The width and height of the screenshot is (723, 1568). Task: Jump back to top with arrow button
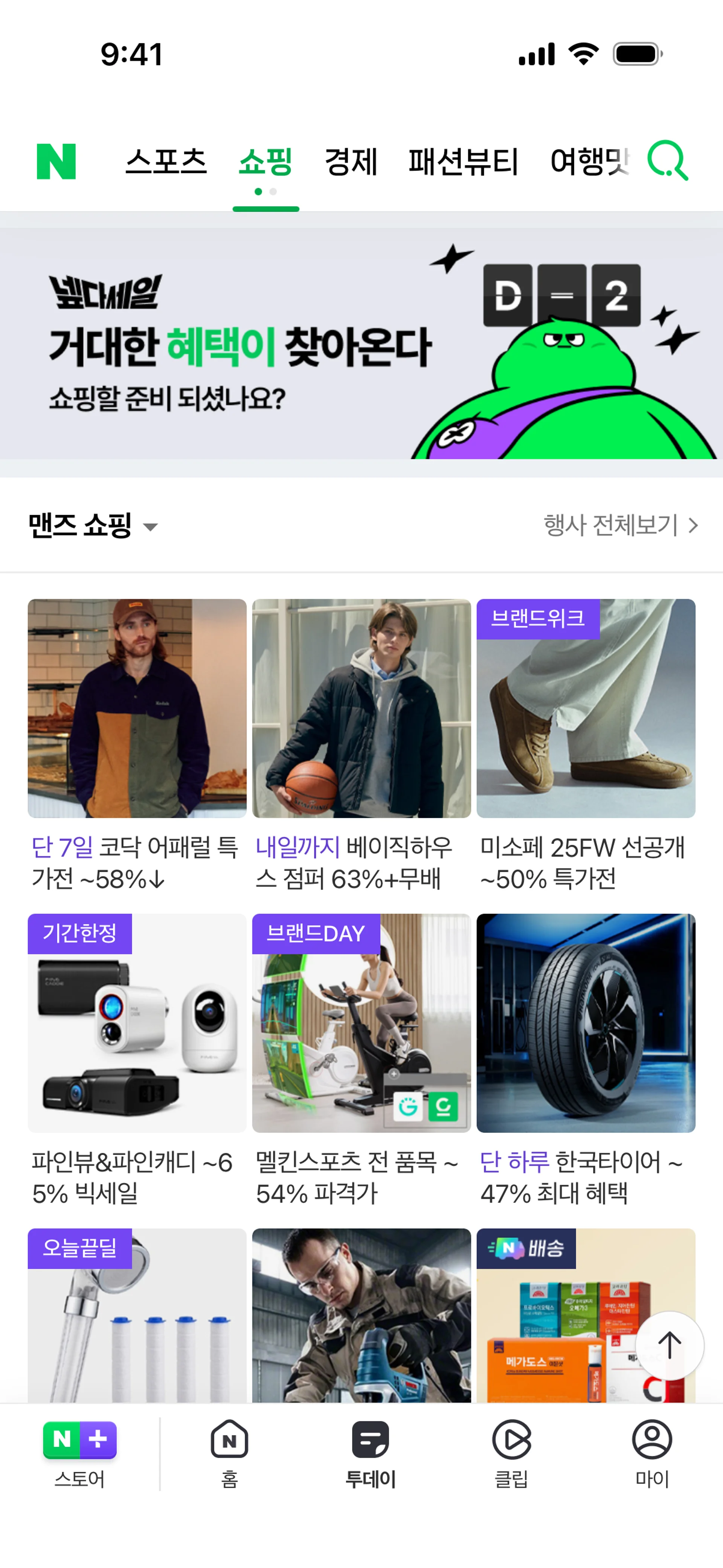(x=670, y=1345)
